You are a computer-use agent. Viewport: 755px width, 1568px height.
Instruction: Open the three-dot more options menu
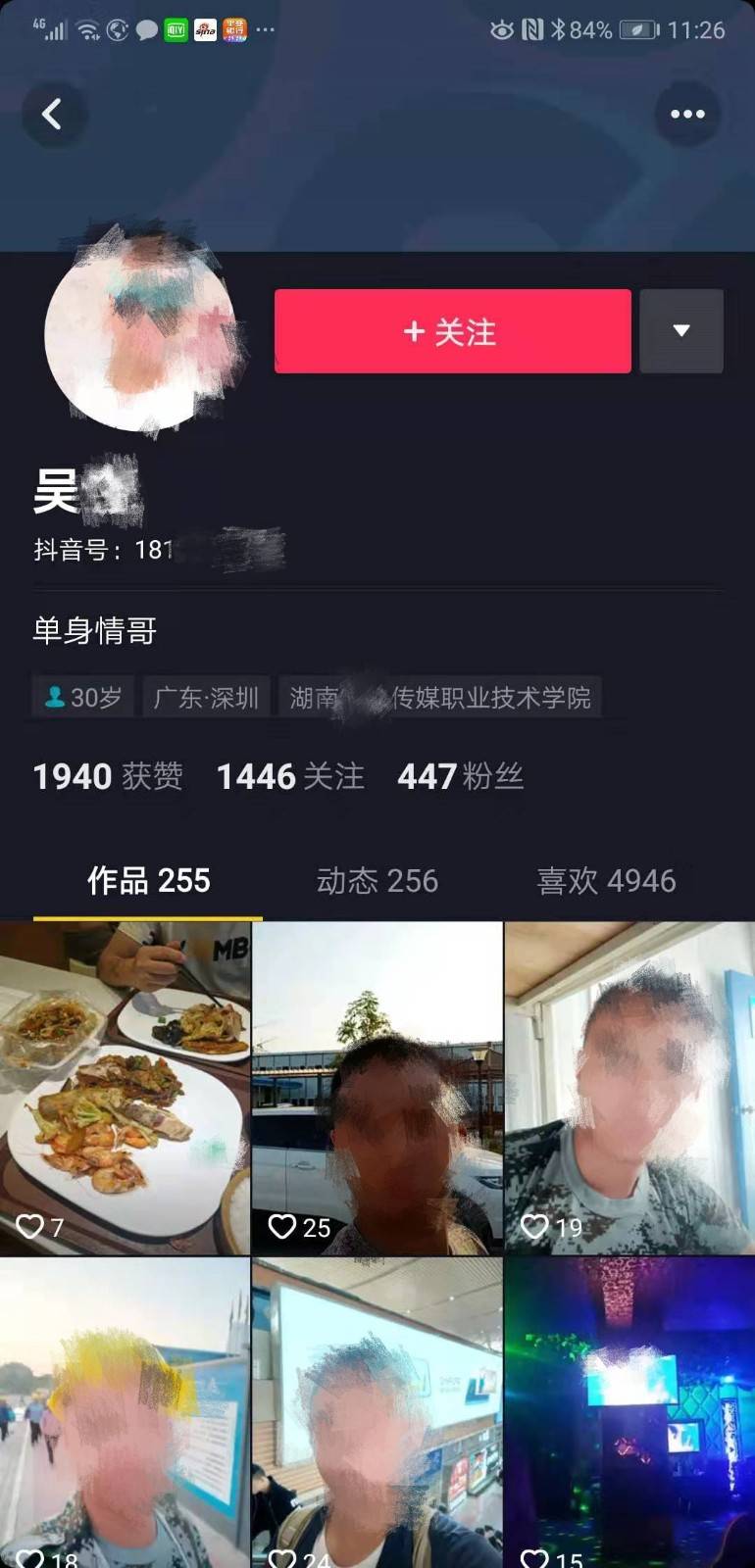pos(687,114)
